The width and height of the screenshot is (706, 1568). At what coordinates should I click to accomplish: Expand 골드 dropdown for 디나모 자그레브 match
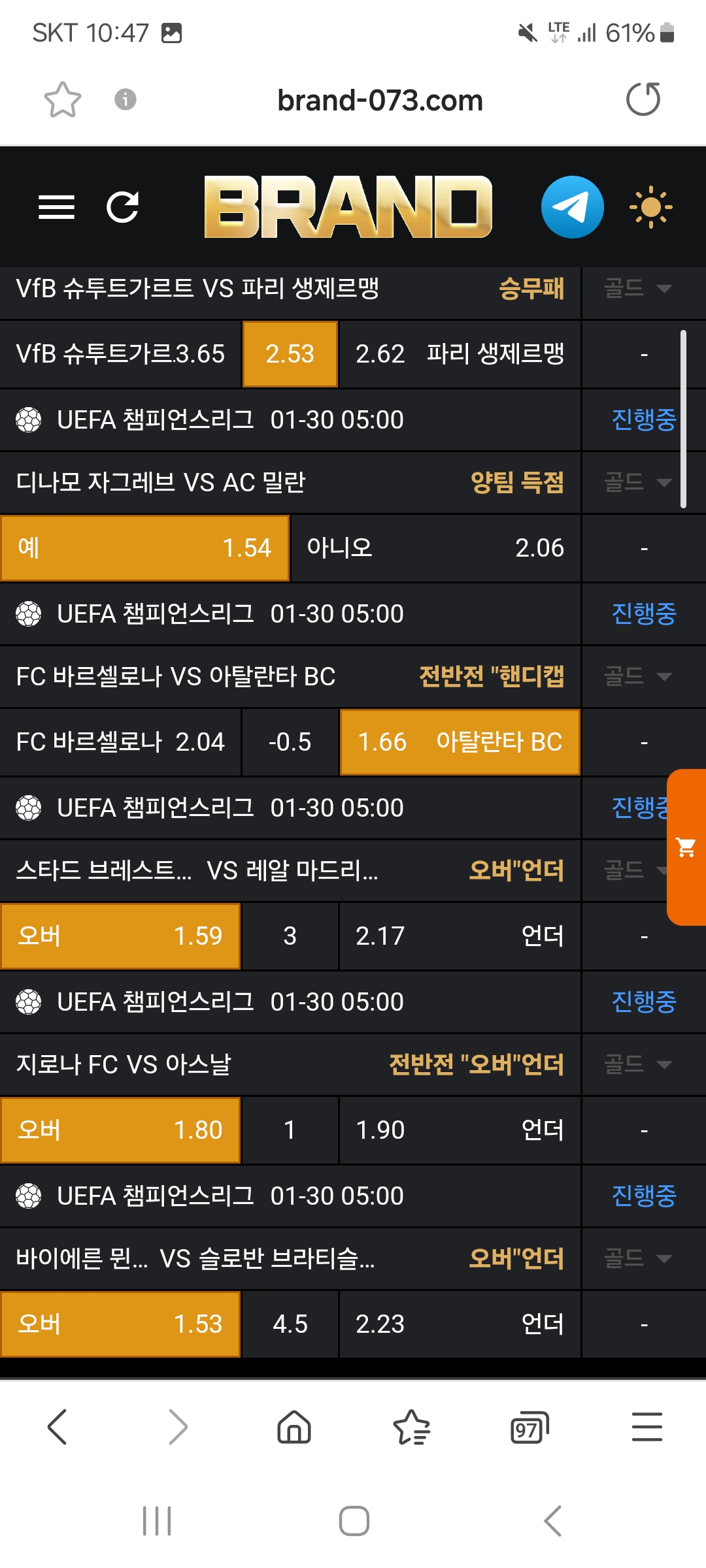pyautogui.click(x=637, y=483)
